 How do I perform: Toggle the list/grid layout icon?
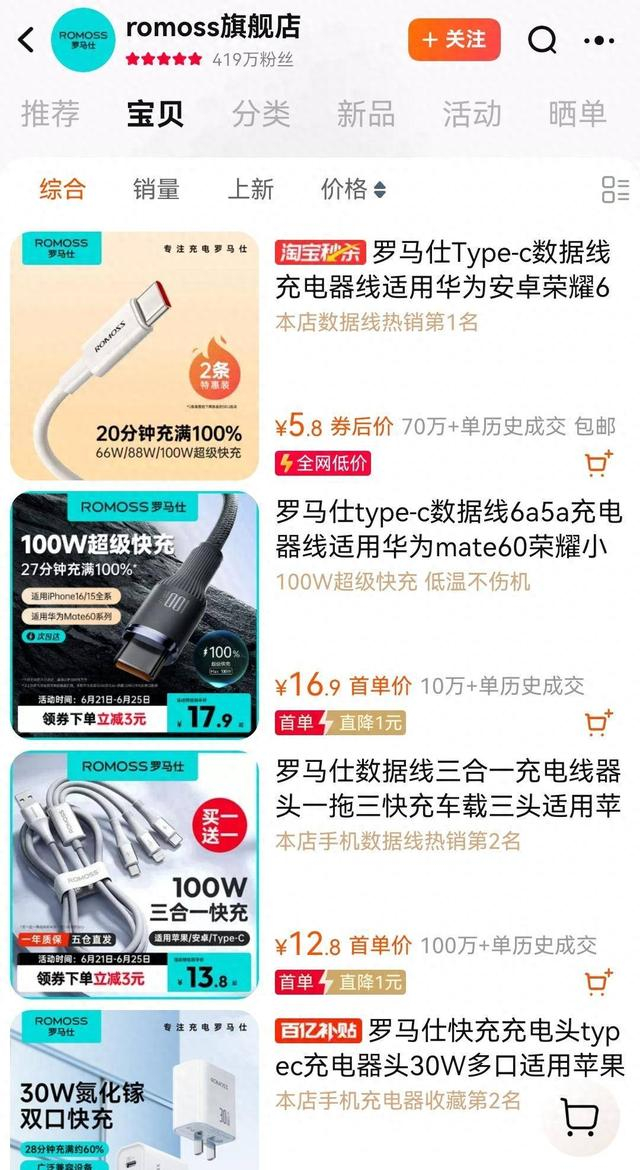pyautogui.click(x=615, y=190)
